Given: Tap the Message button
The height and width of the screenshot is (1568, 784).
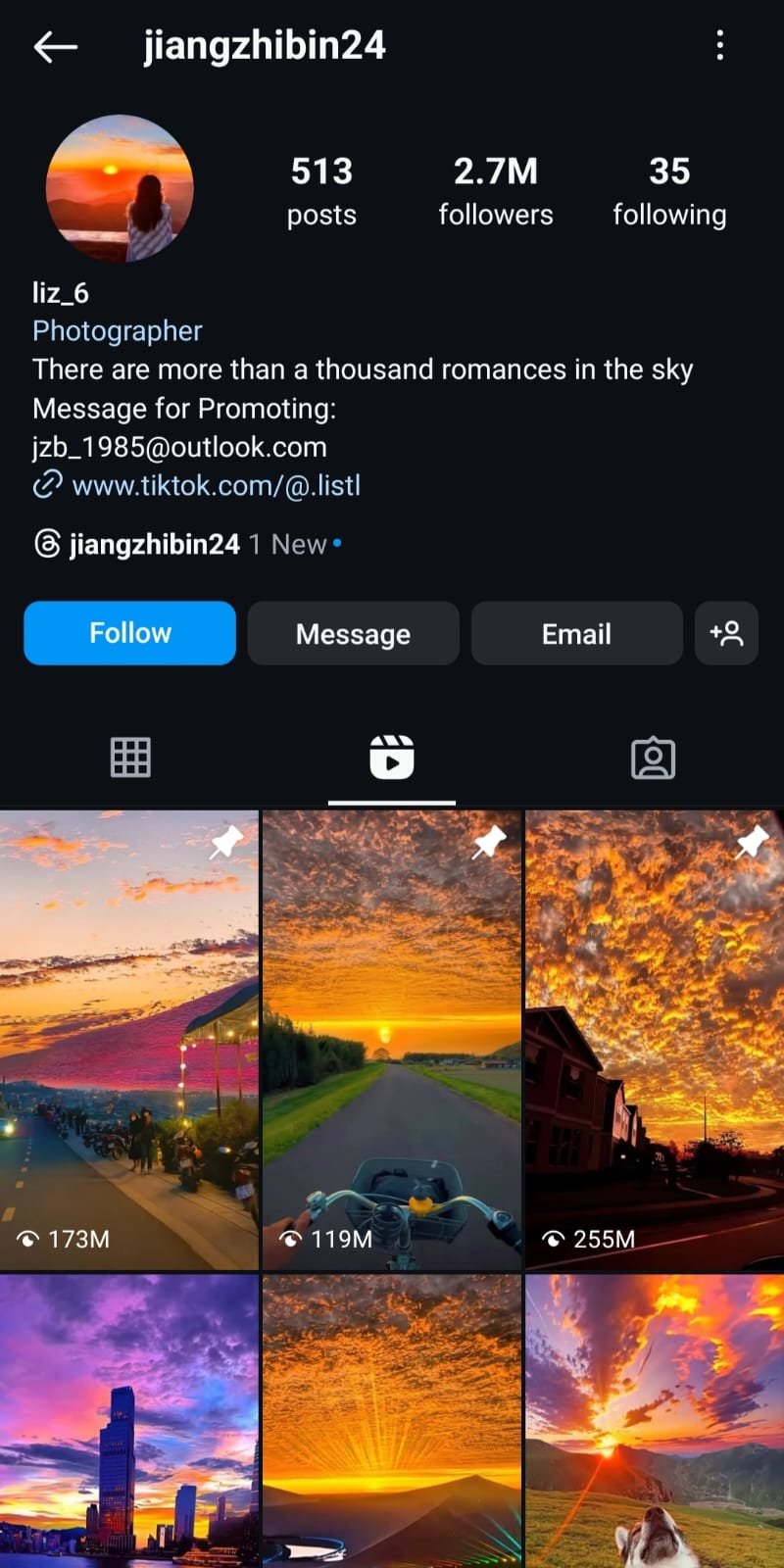Looking at the screenshot, I should [x=353, y=633].
